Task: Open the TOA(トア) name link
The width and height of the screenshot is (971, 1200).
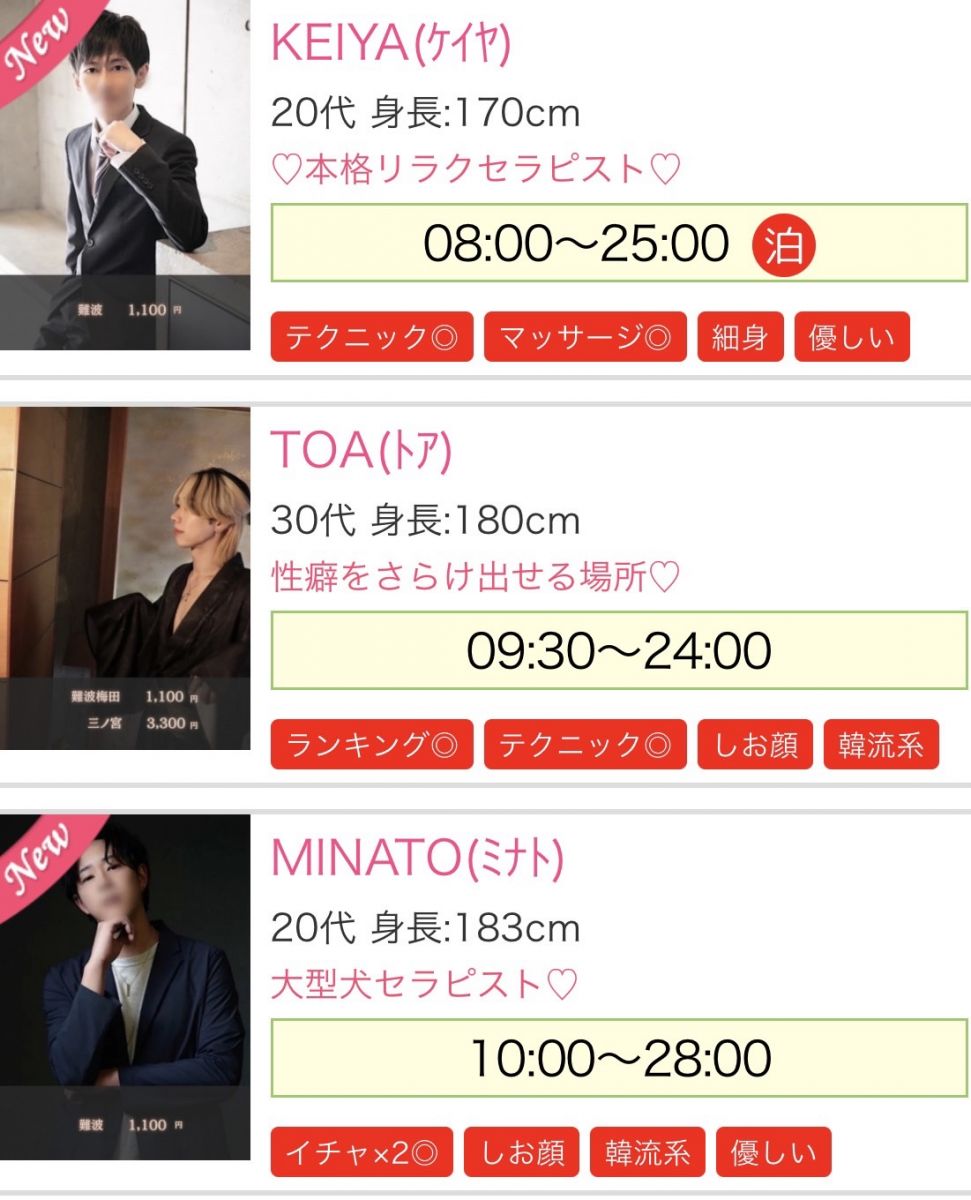Action: 361,451
